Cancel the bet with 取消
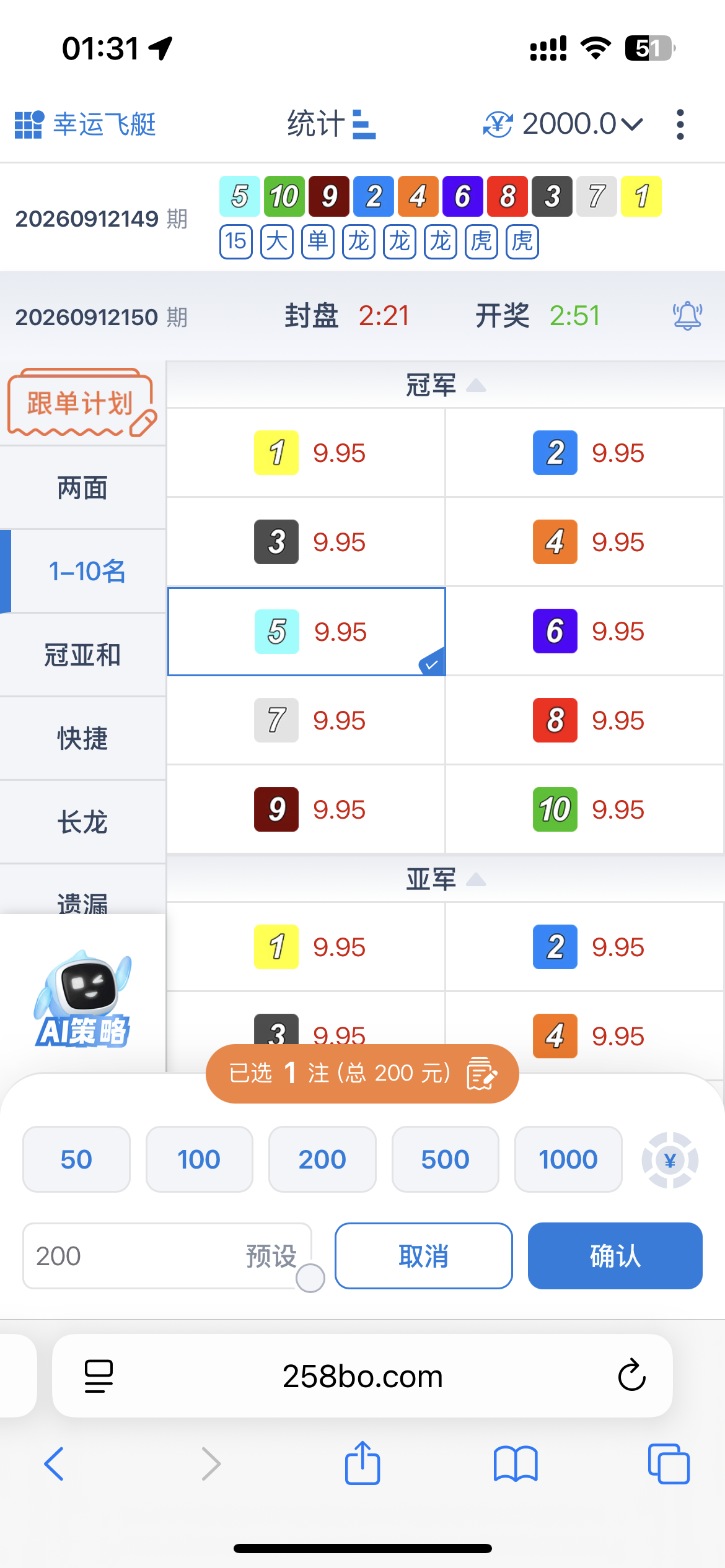Viewport: 725px width, 1568px height. pyautogui.click(x=424, y=1256)
